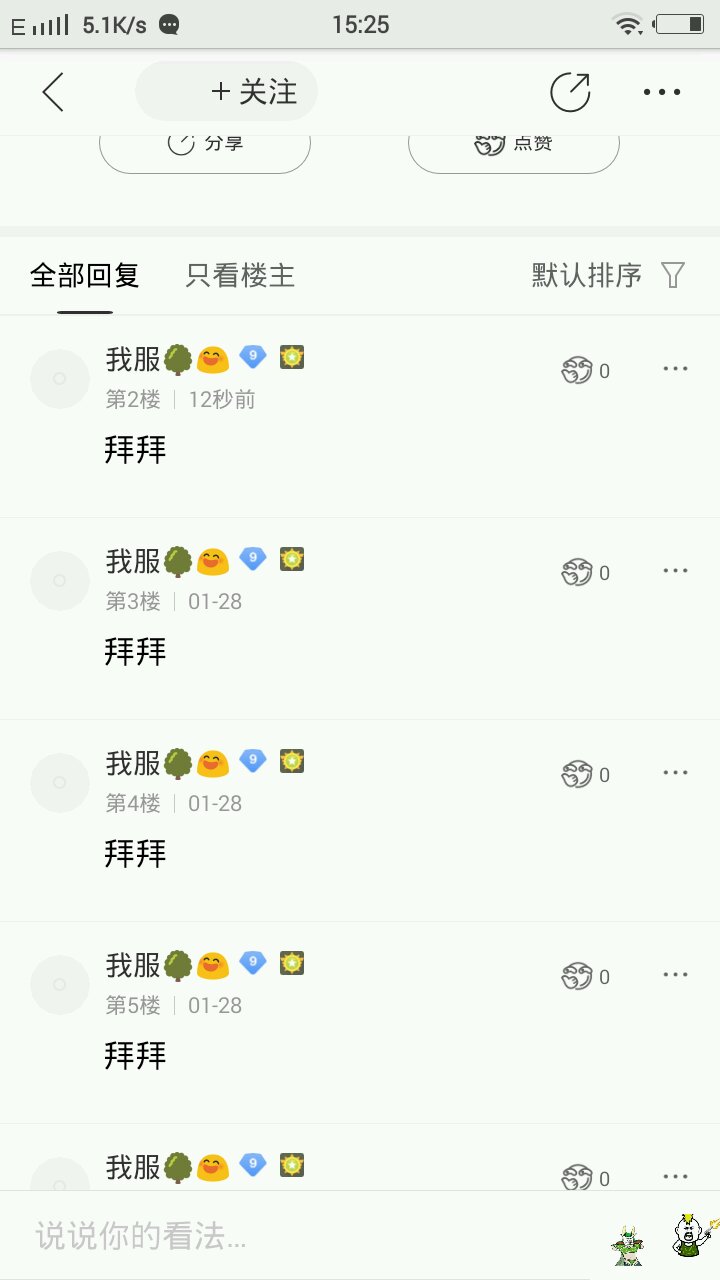This screenshot has width=720, height=1280.
Task: Open the top-right three-dot overflow menu
Action: (x=662, y=92)
